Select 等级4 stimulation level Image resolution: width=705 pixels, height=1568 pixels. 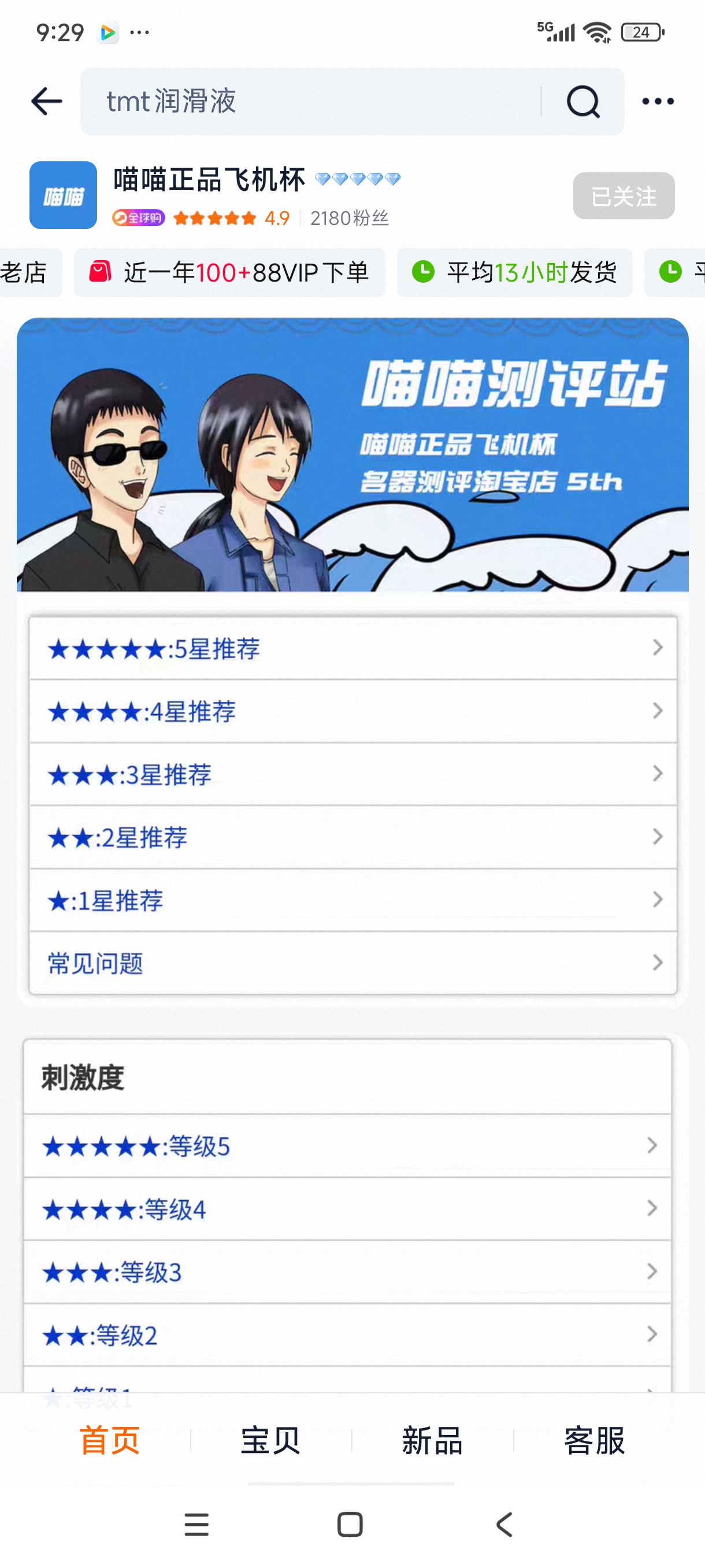click(x=347, y=1209)
